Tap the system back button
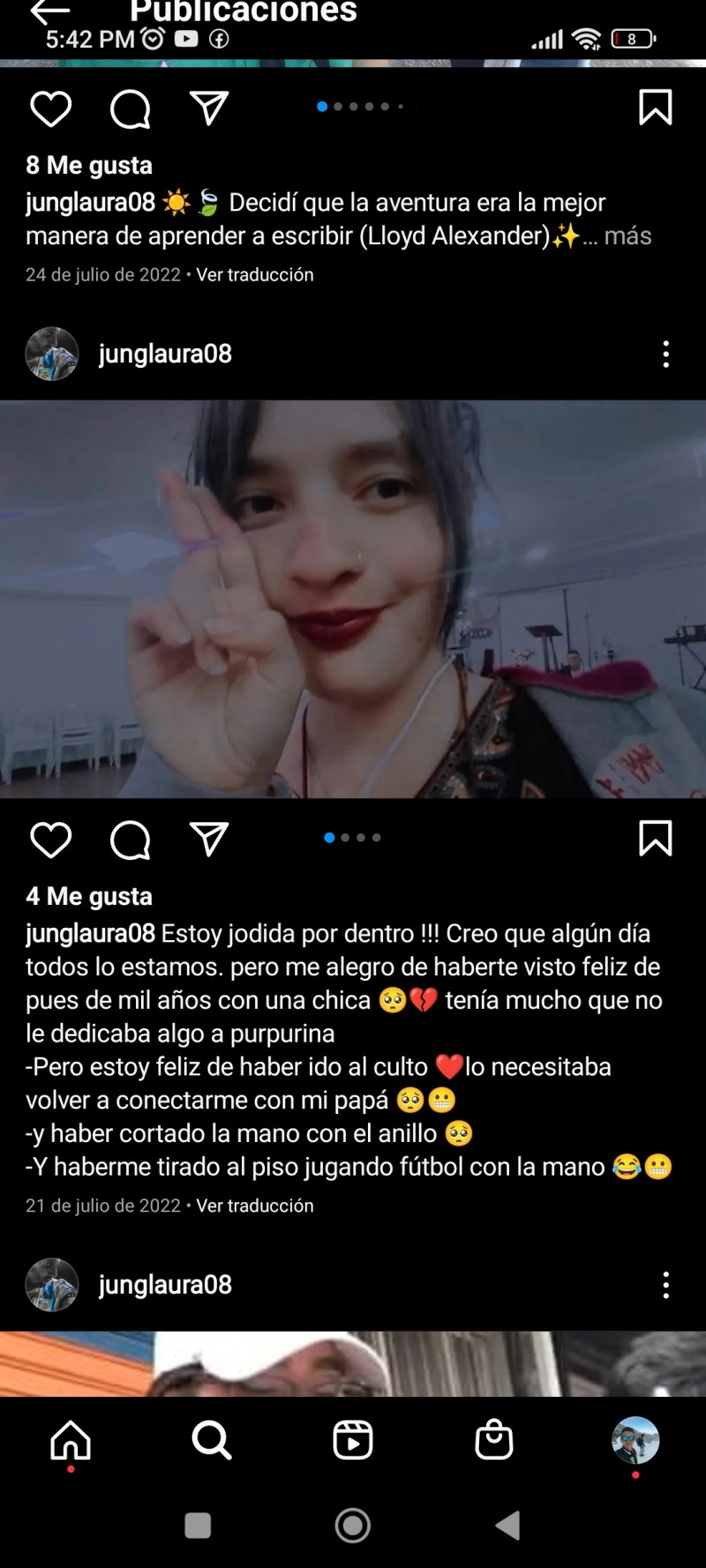 508,1526
